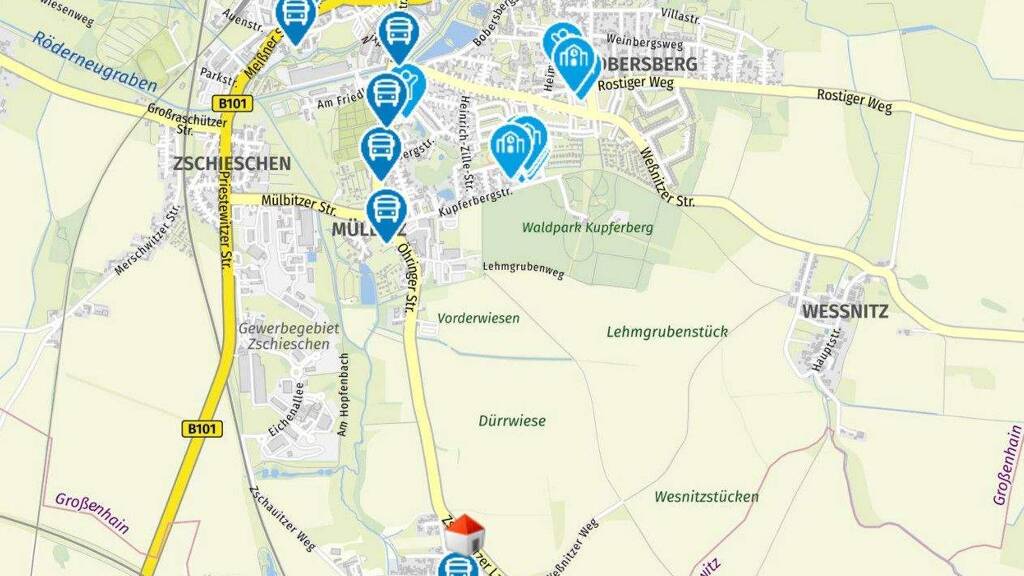
Task: Open the school marker above Kupferbergstr.
Action: pyautogui.click(x=511, y=146)
